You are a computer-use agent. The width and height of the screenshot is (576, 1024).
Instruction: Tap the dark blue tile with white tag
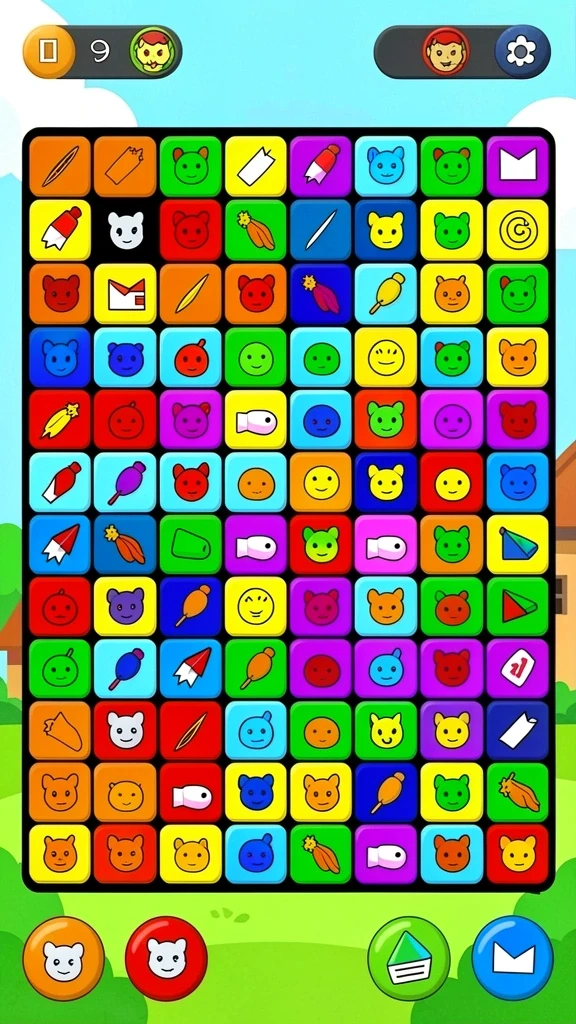(x=517, y=730)
